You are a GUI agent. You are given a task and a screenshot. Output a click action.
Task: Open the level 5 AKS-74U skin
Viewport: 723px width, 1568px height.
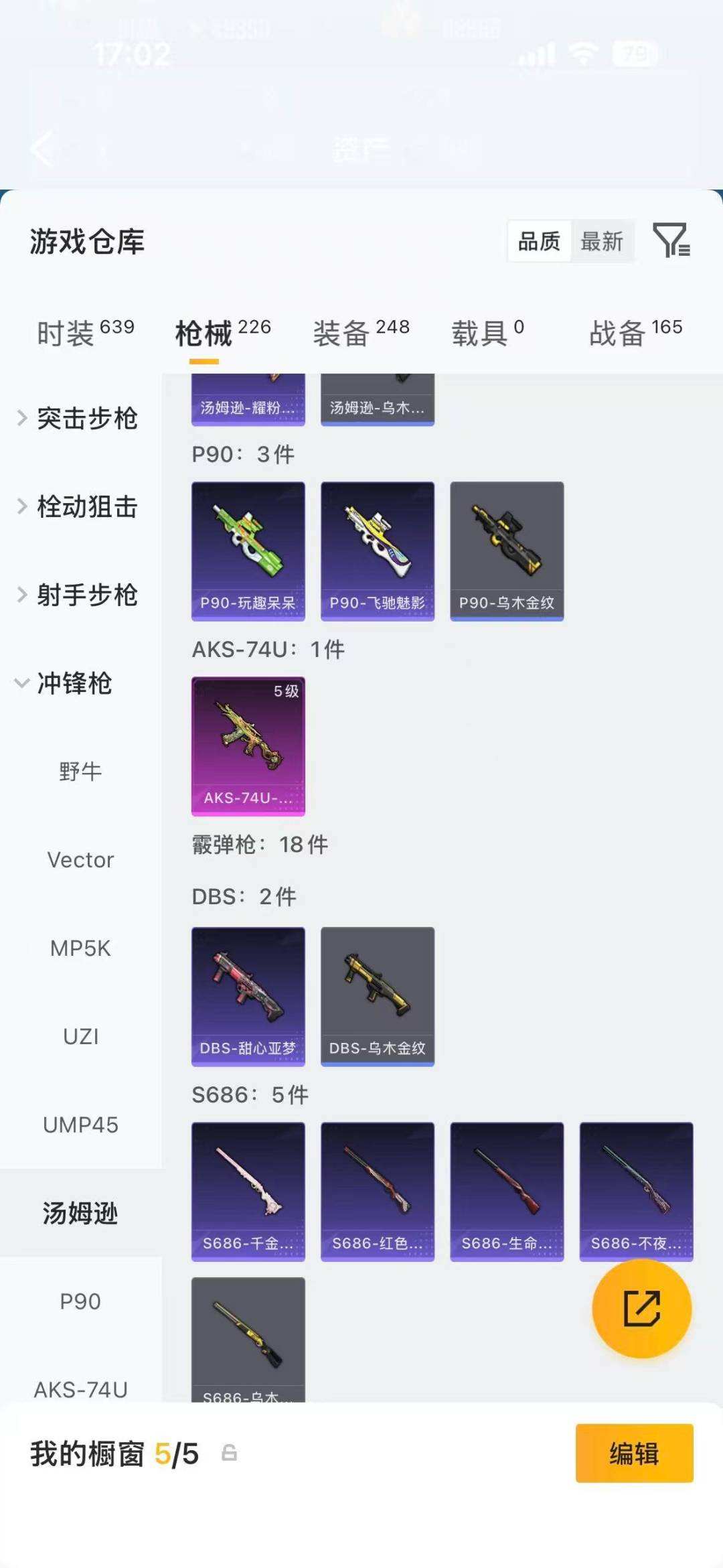pos(248,746)
